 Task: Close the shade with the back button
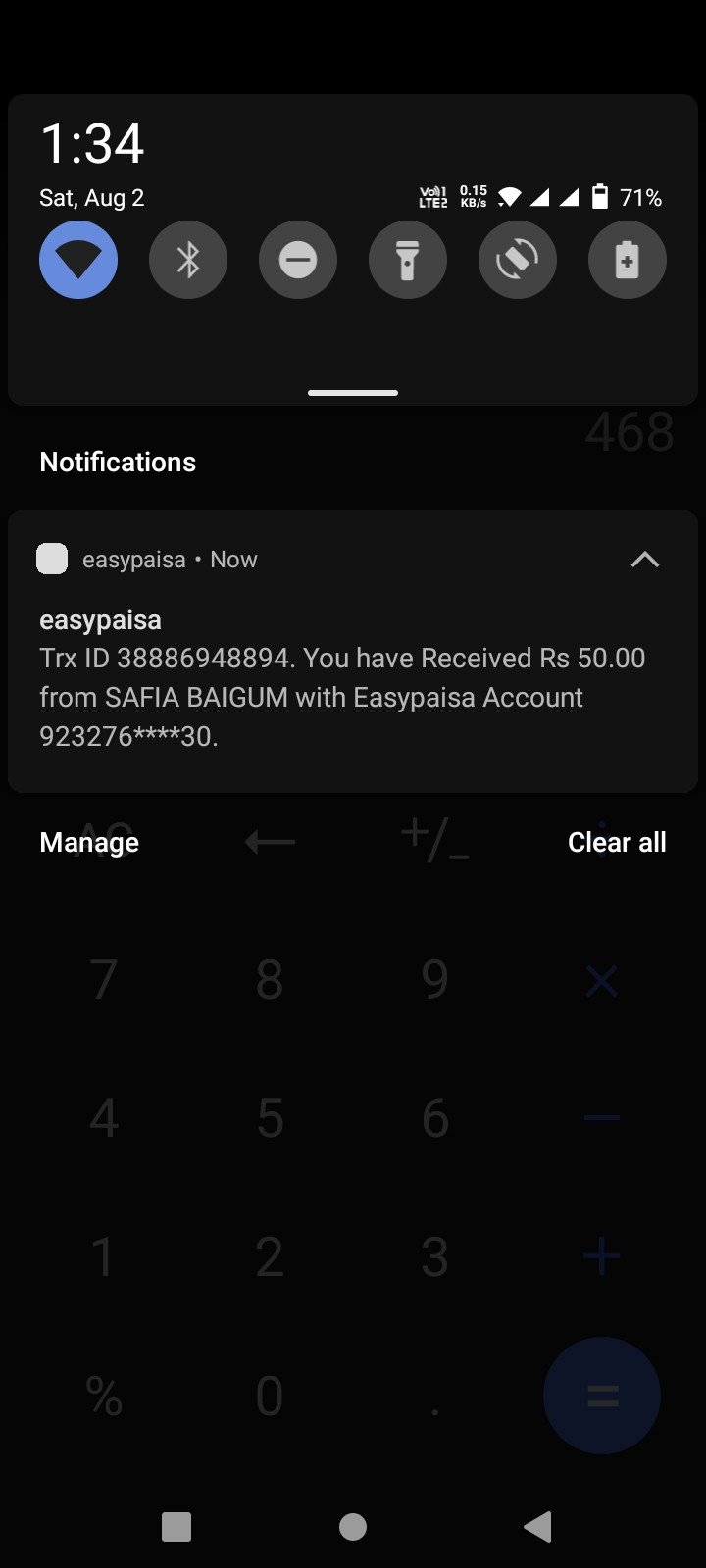(x=537, y=1526)
